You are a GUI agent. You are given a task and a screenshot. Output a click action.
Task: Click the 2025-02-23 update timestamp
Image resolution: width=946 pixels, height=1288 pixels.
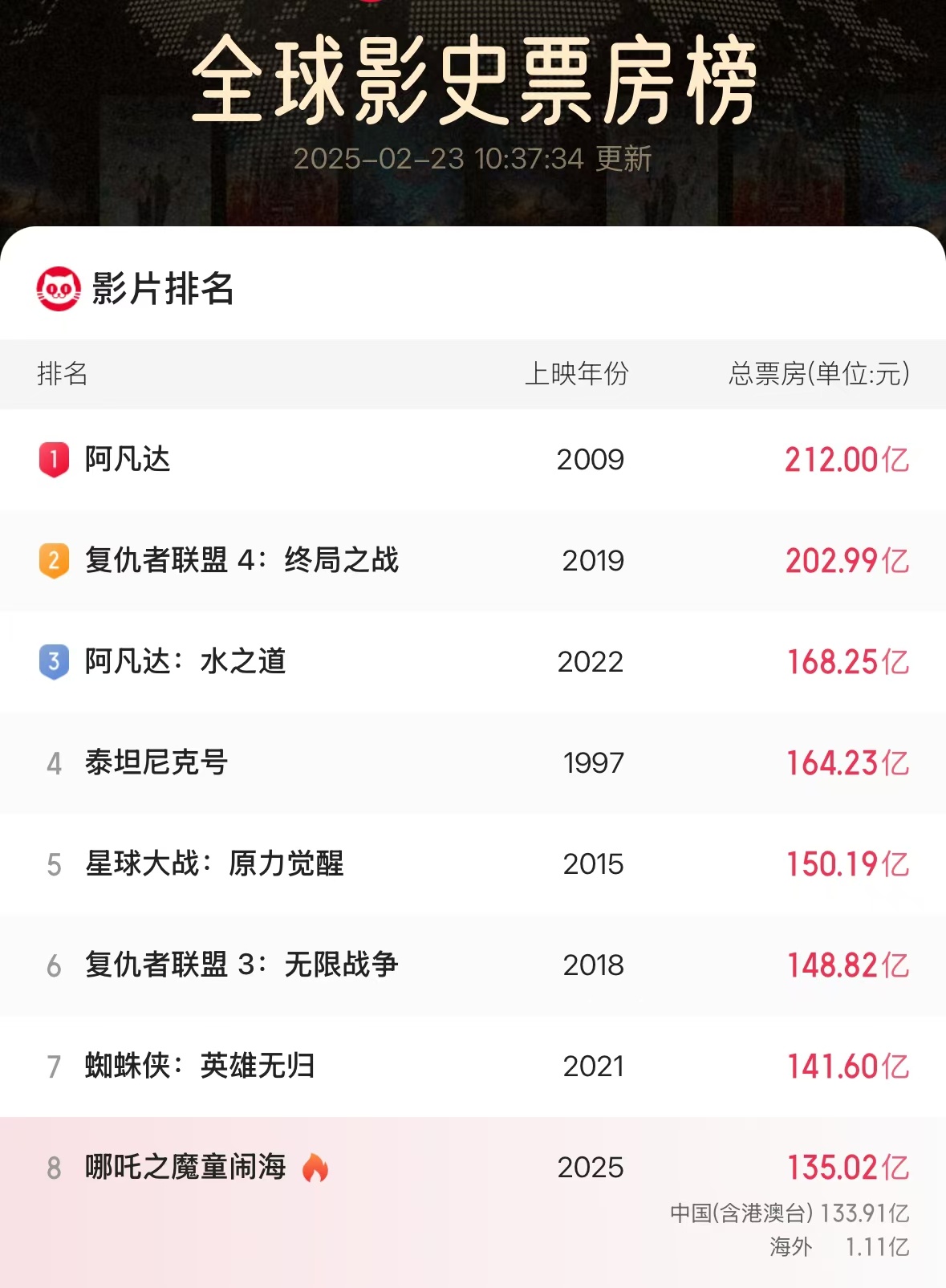point(473,159)
